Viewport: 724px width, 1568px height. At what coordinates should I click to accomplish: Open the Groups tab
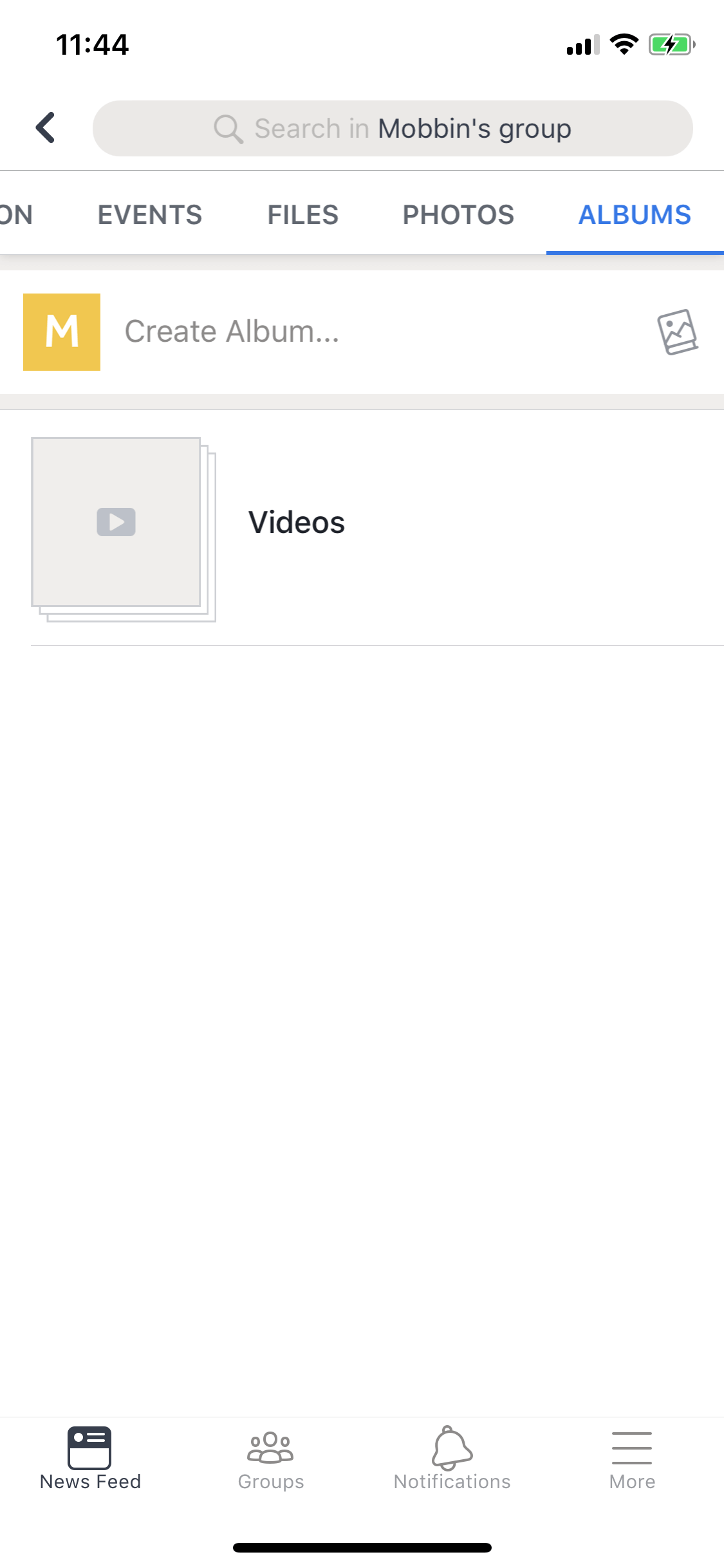[271, 1459]
